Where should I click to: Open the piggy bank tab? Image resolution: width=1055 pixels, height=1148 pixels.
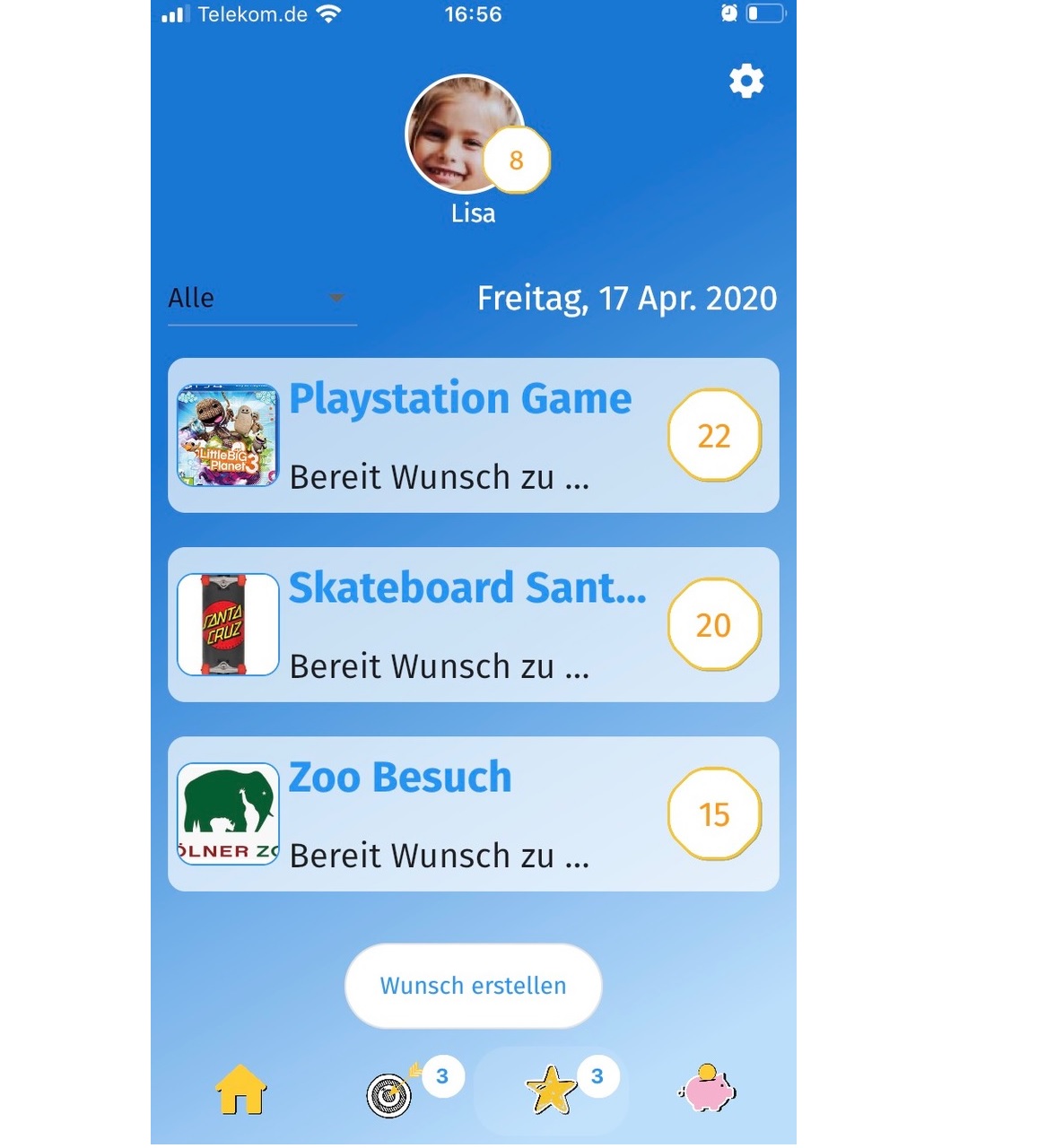click(x=707, y=1090)
